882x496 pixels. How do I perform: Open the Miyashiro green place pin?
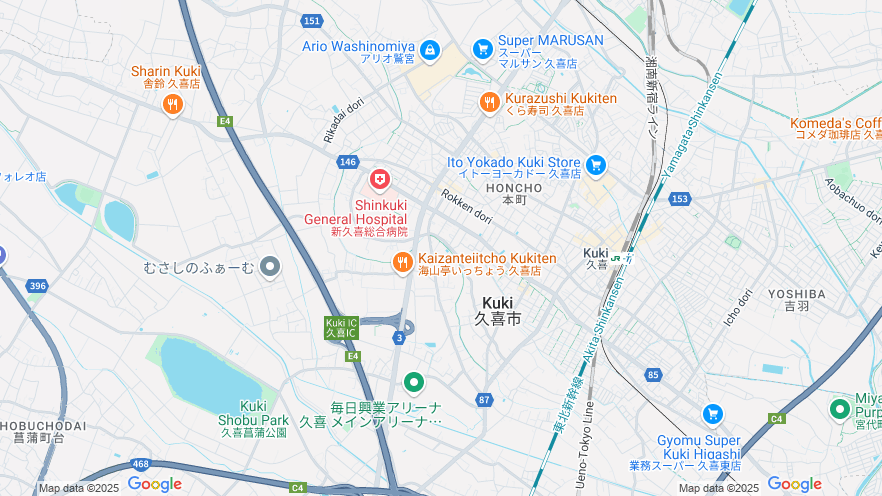pos(840,408)
